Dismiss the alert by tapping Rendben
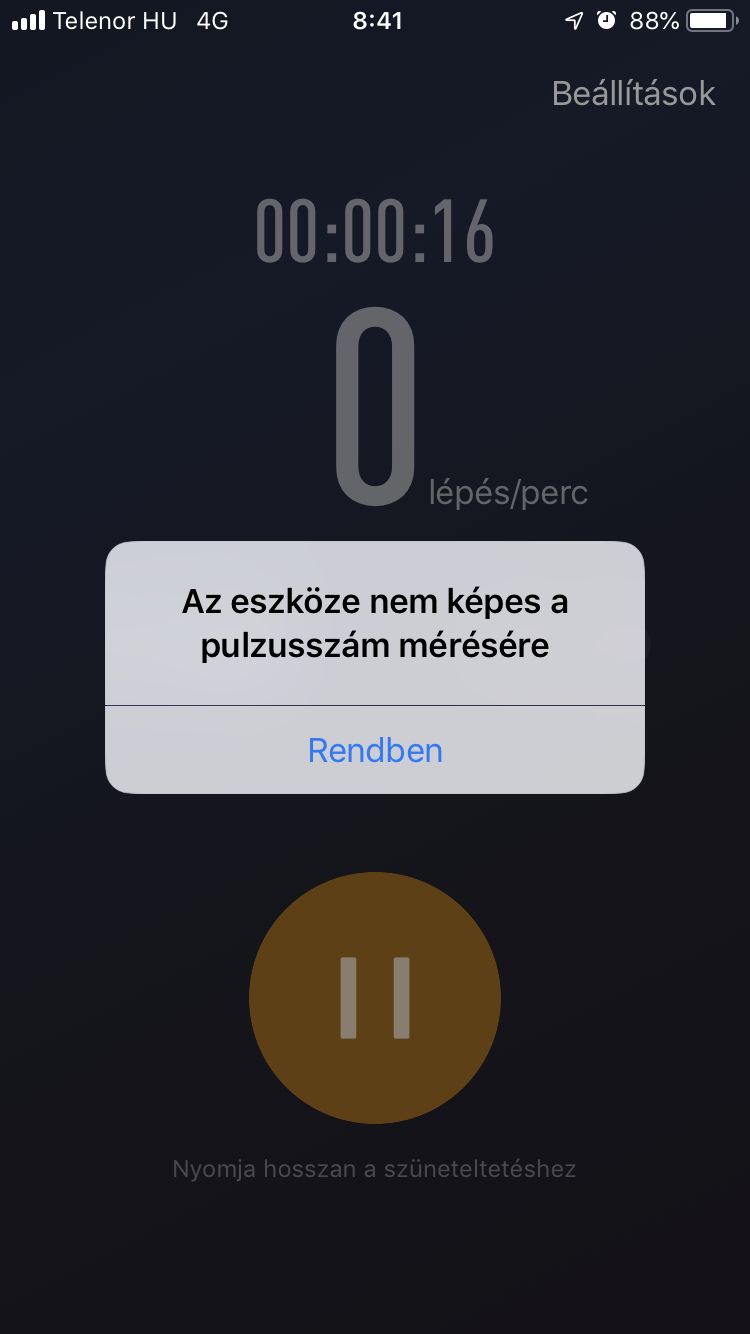 (375, 750)
